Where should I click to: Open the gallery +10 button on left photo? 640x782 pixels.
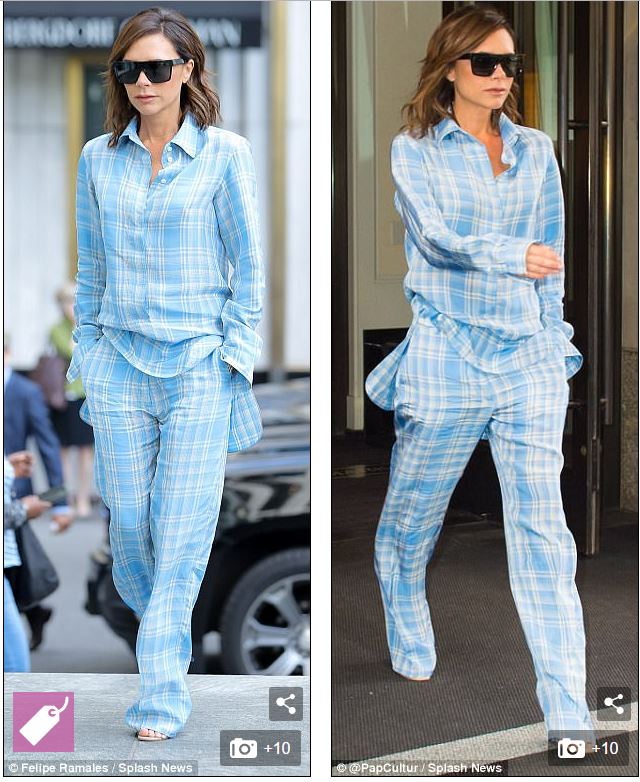point(261,747)
